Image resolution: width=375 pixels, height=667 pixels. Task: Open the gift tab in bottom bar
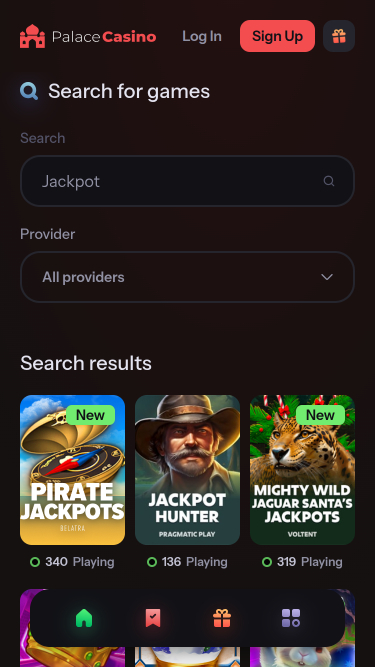click(x=222, y=618)
